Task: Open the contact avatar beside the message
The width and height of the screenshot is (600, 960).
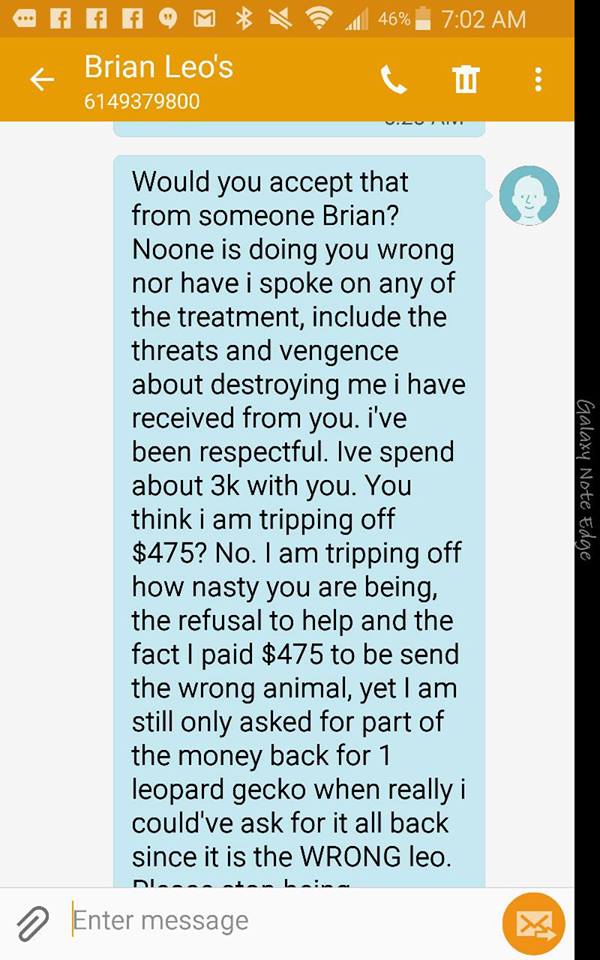Action: (529, 195)
